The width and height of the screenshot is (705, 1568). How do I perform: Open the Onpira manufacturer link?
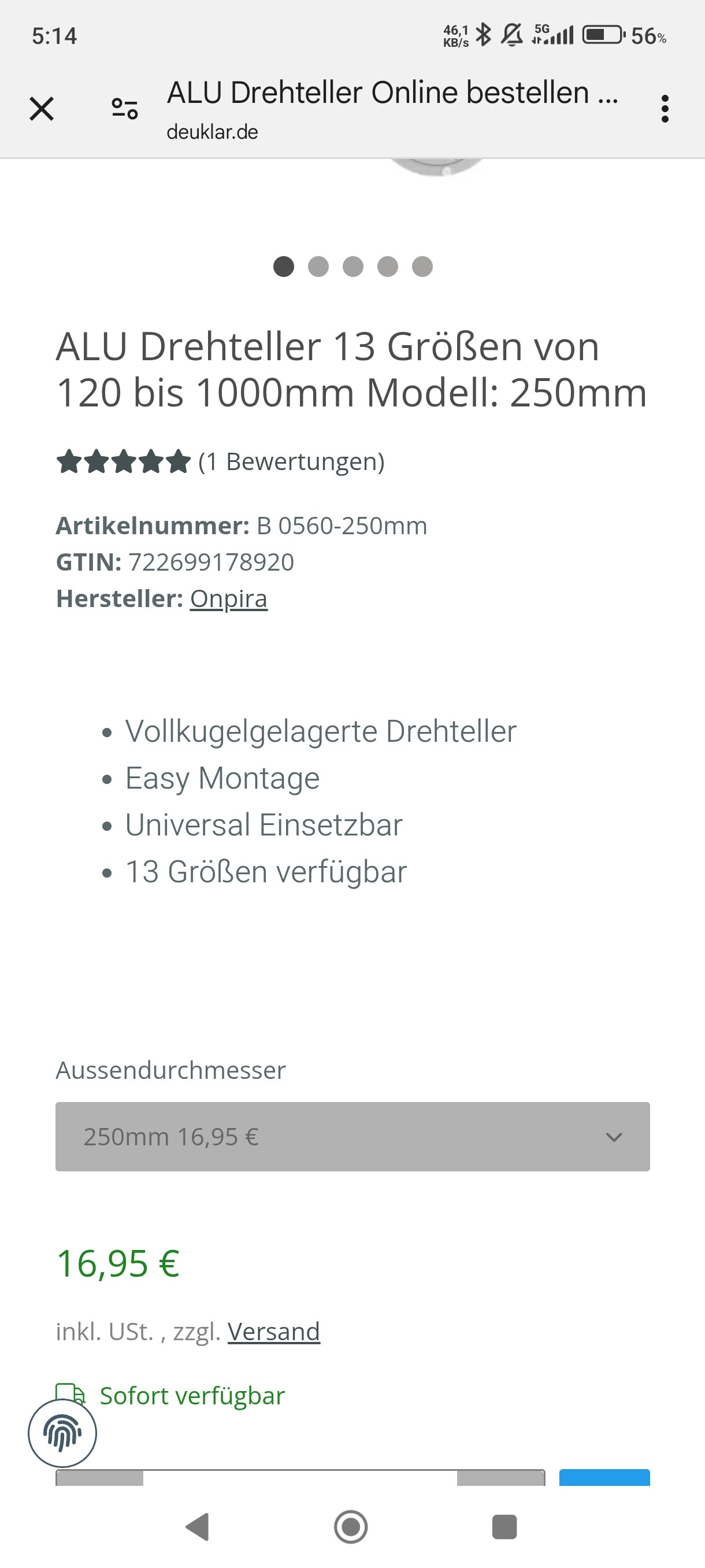(x=229, y=599)
